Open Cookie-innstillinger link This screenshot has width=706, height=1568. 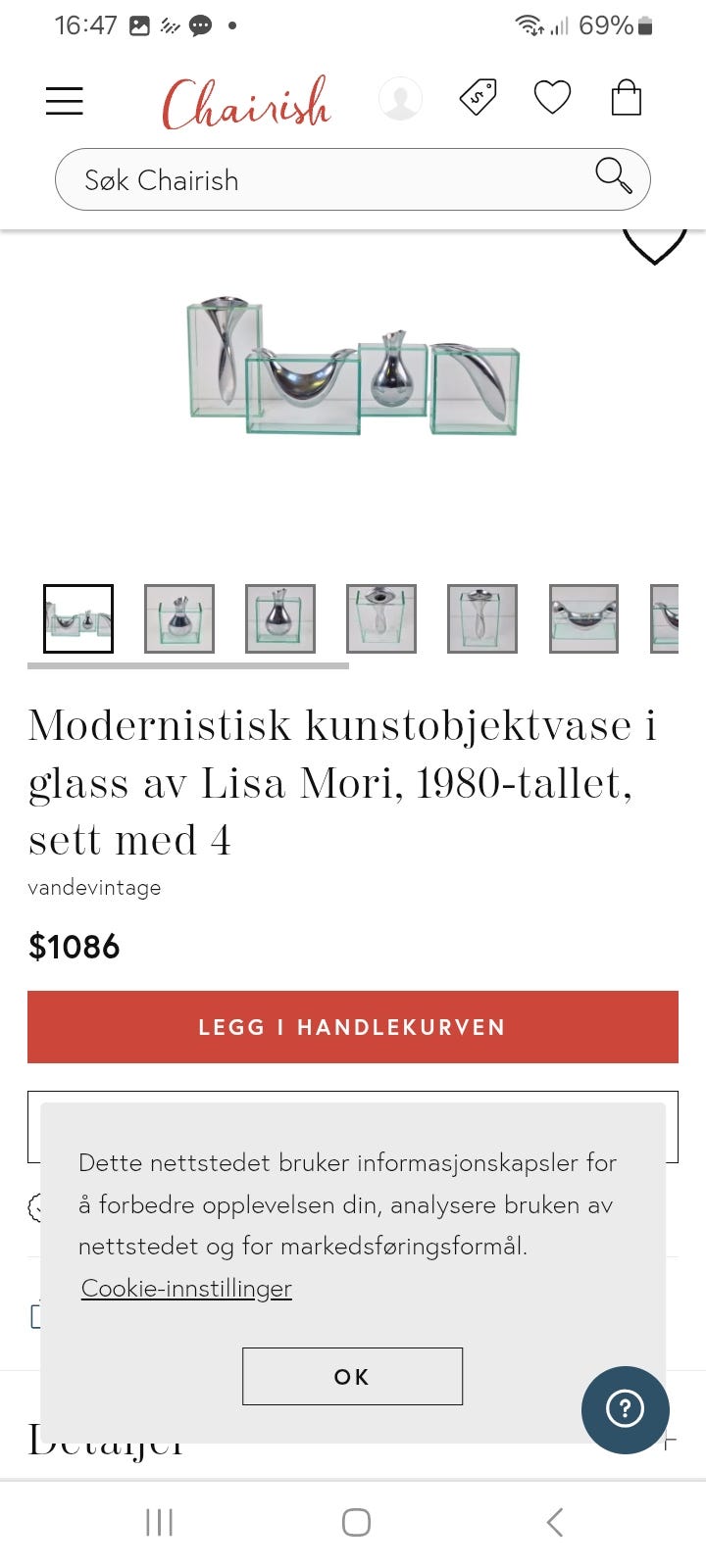tap(185, 1288)
